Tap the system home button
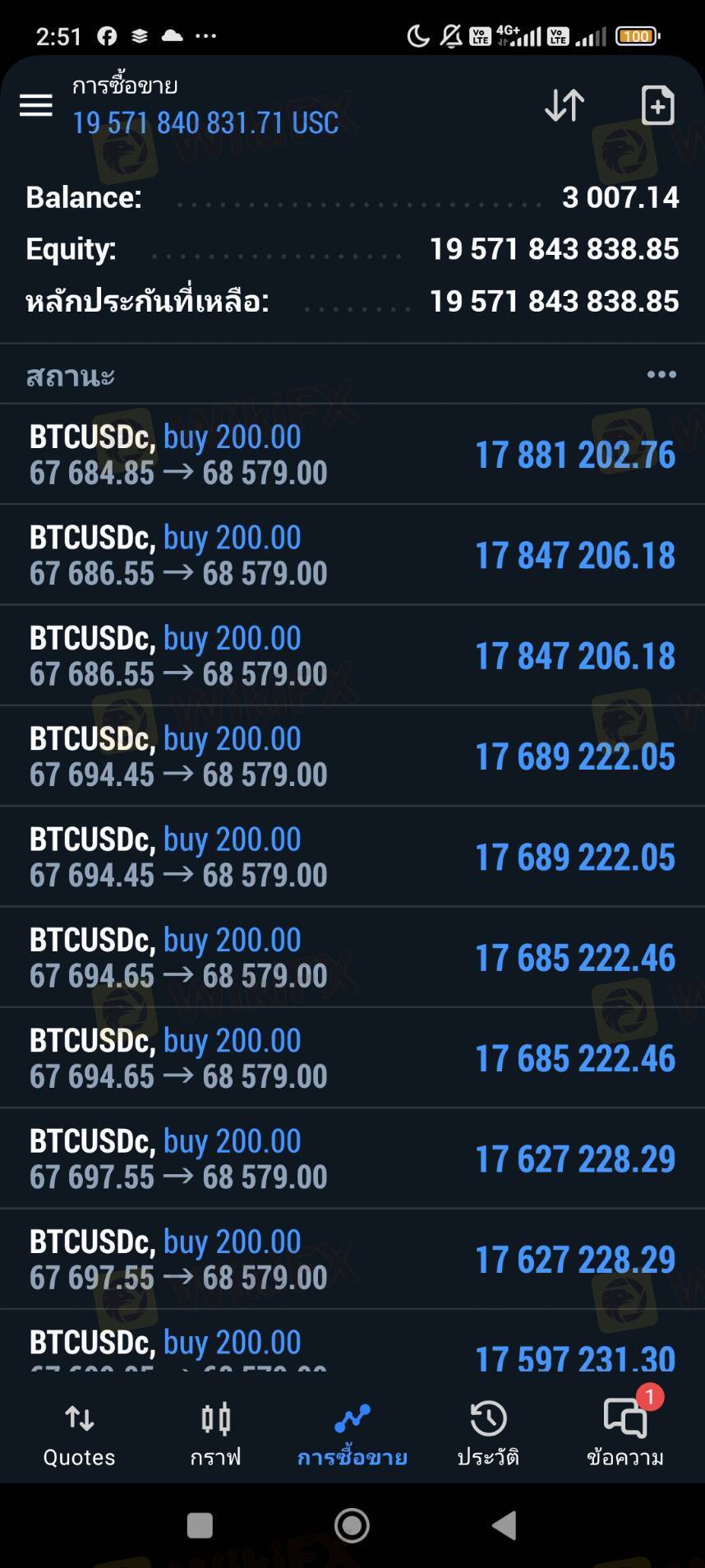705x1568 pixels. coord(352,1525)
